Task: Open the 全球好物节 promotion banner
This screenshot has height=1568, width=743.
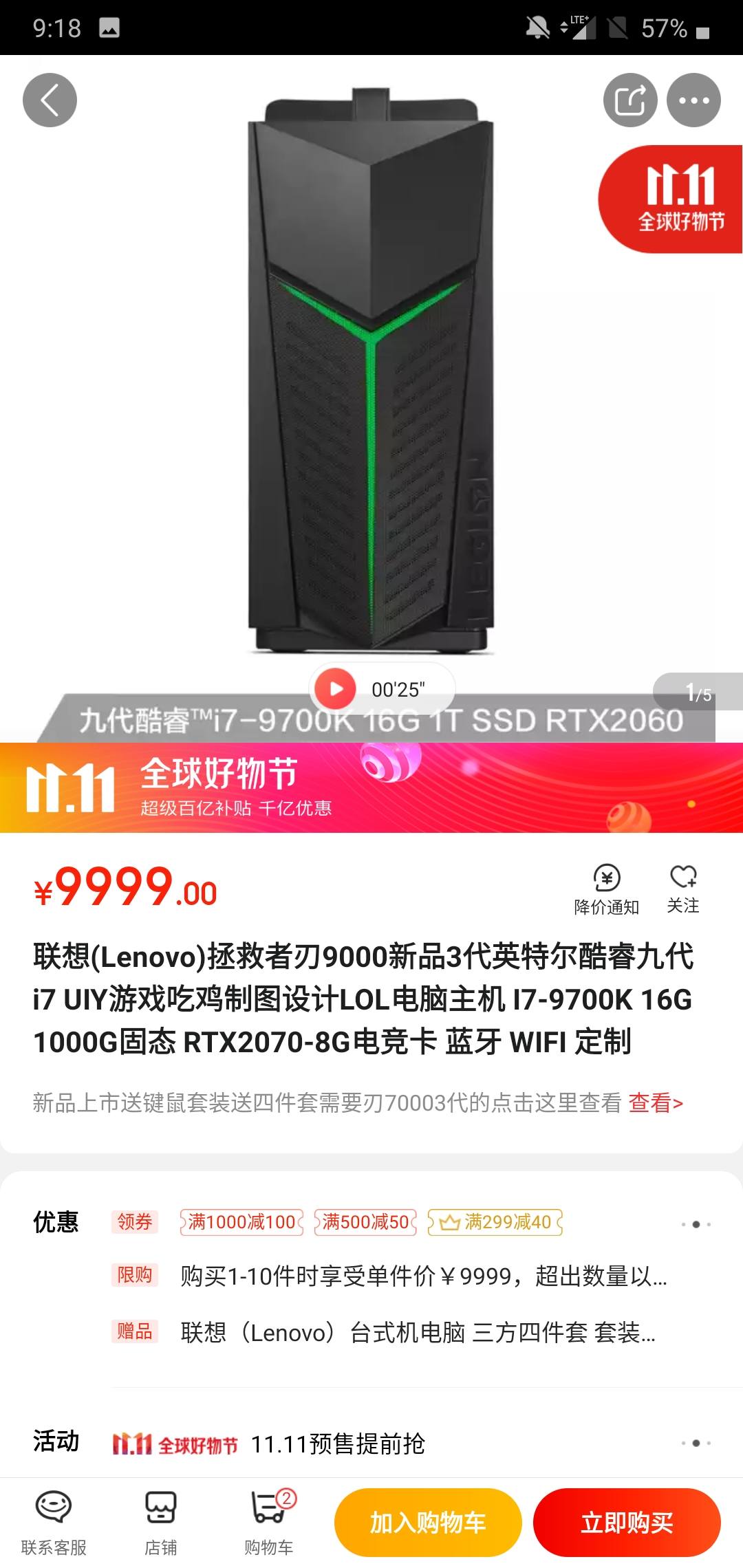Action: tap(371, 787)
